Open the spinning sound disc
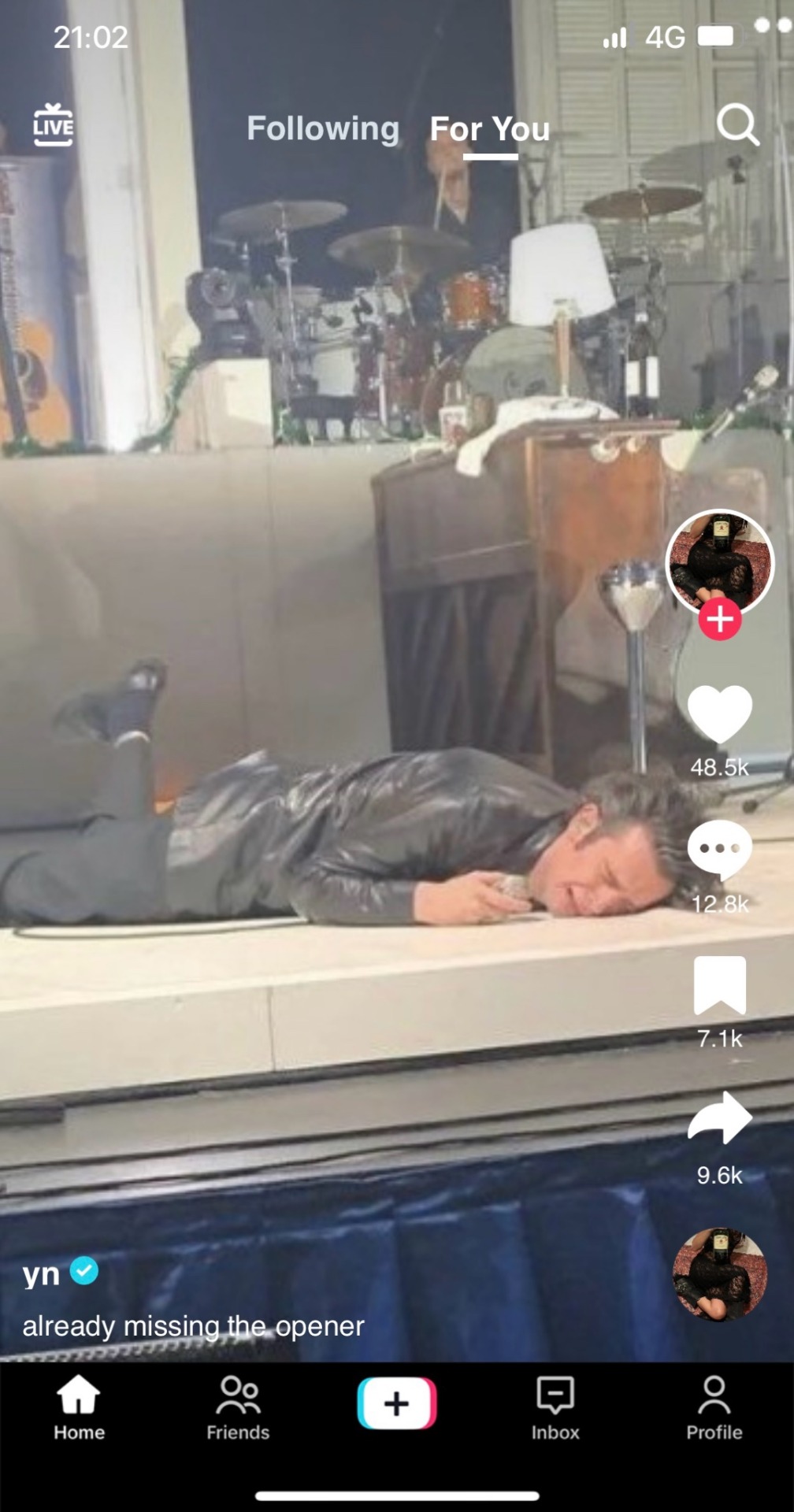This screenshot has width=794, height=1512. click(x=719, y=1273)
